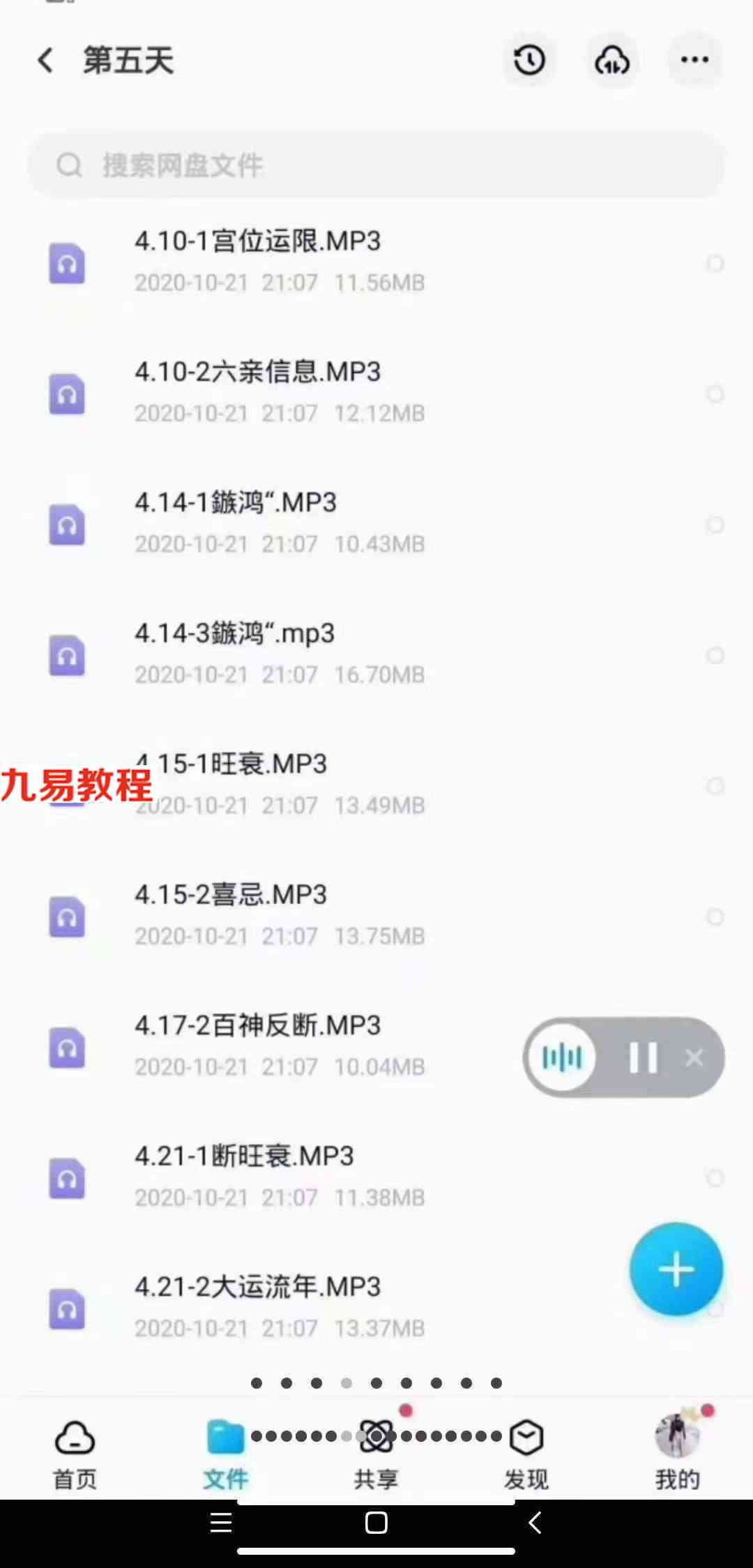Select the checkbox for 4.14-1 MP3 file
Image resolution: width=753 pixels, height=1568 pixels.
click(x=715, y=525)
